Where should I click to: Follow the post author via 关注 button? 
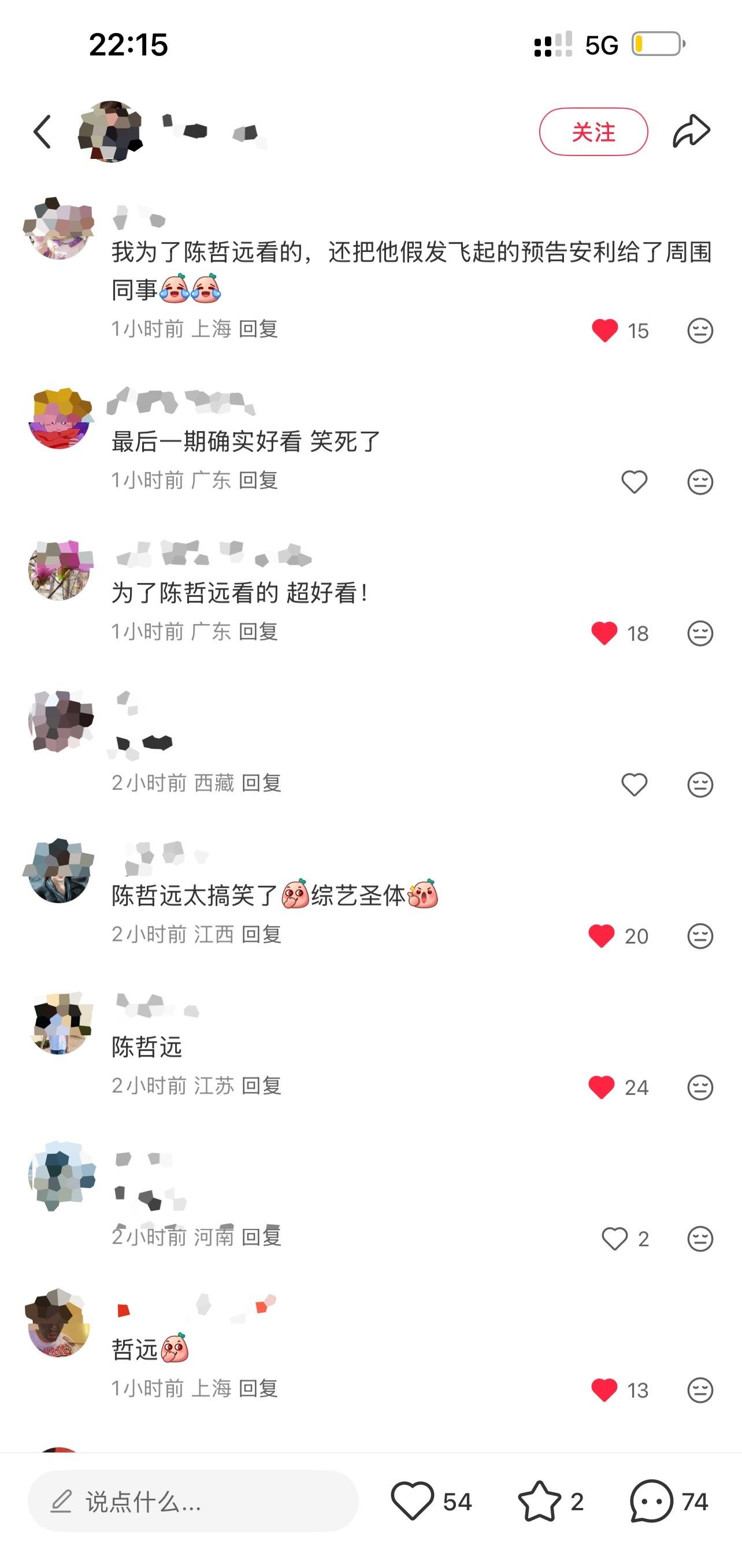pyautogui.click(x=593, y=132)
